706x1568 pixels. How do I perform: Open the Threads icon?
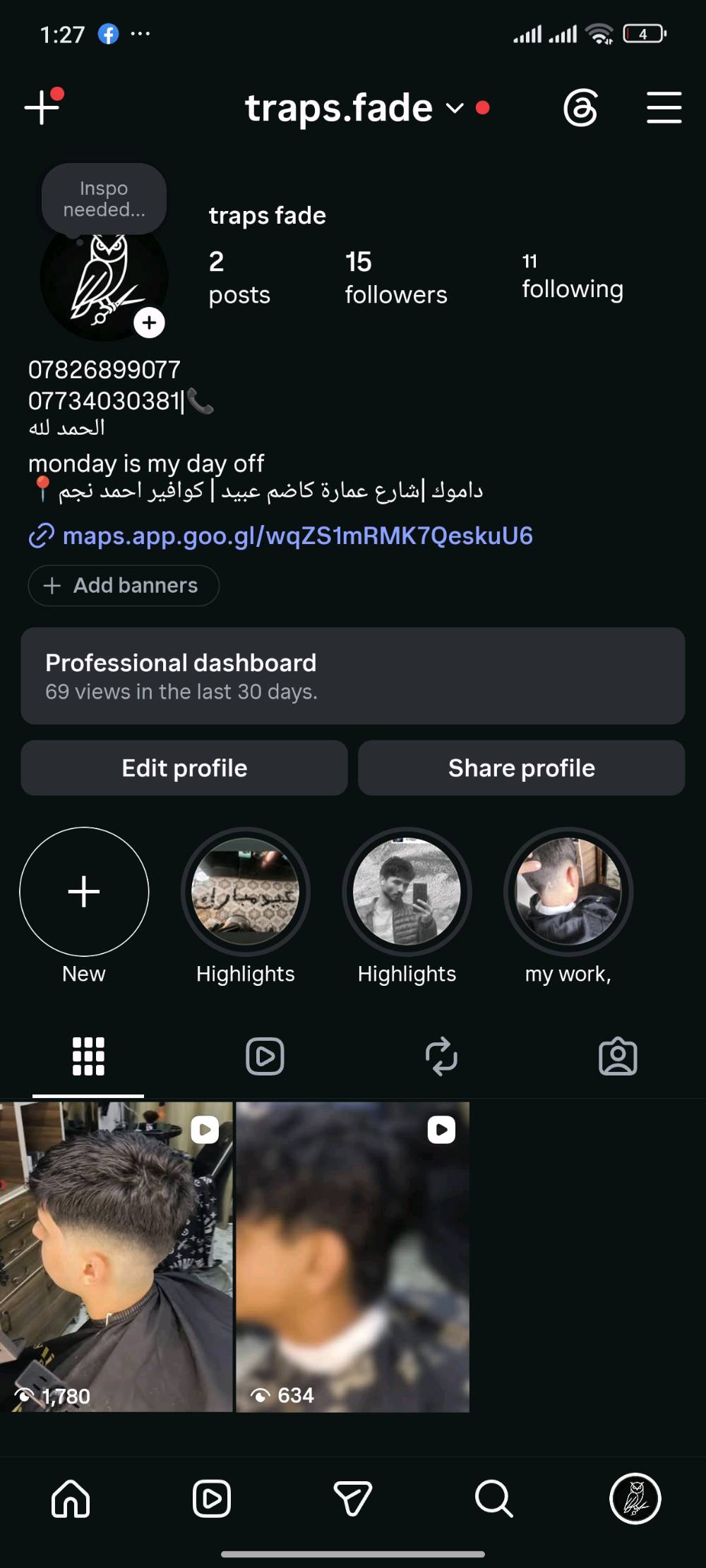click(x=580, y=108)
